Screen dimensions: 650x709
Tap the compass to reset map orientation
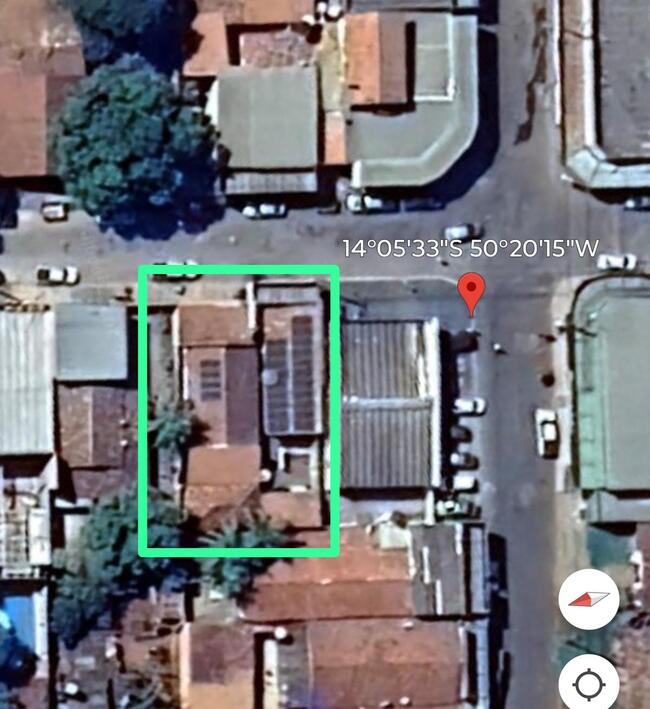tap(589, 599)
